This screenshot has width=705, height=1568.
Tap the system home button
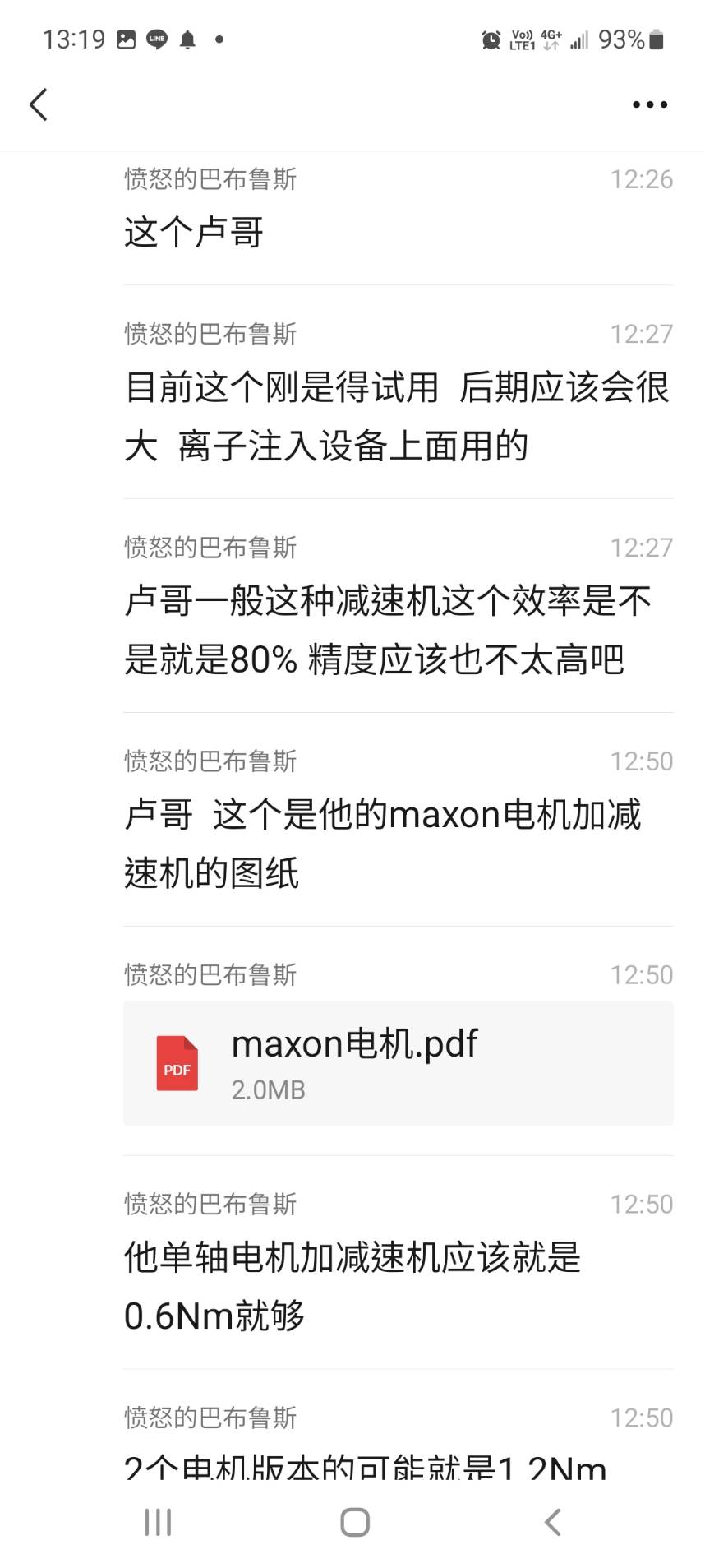point(354,1522)
